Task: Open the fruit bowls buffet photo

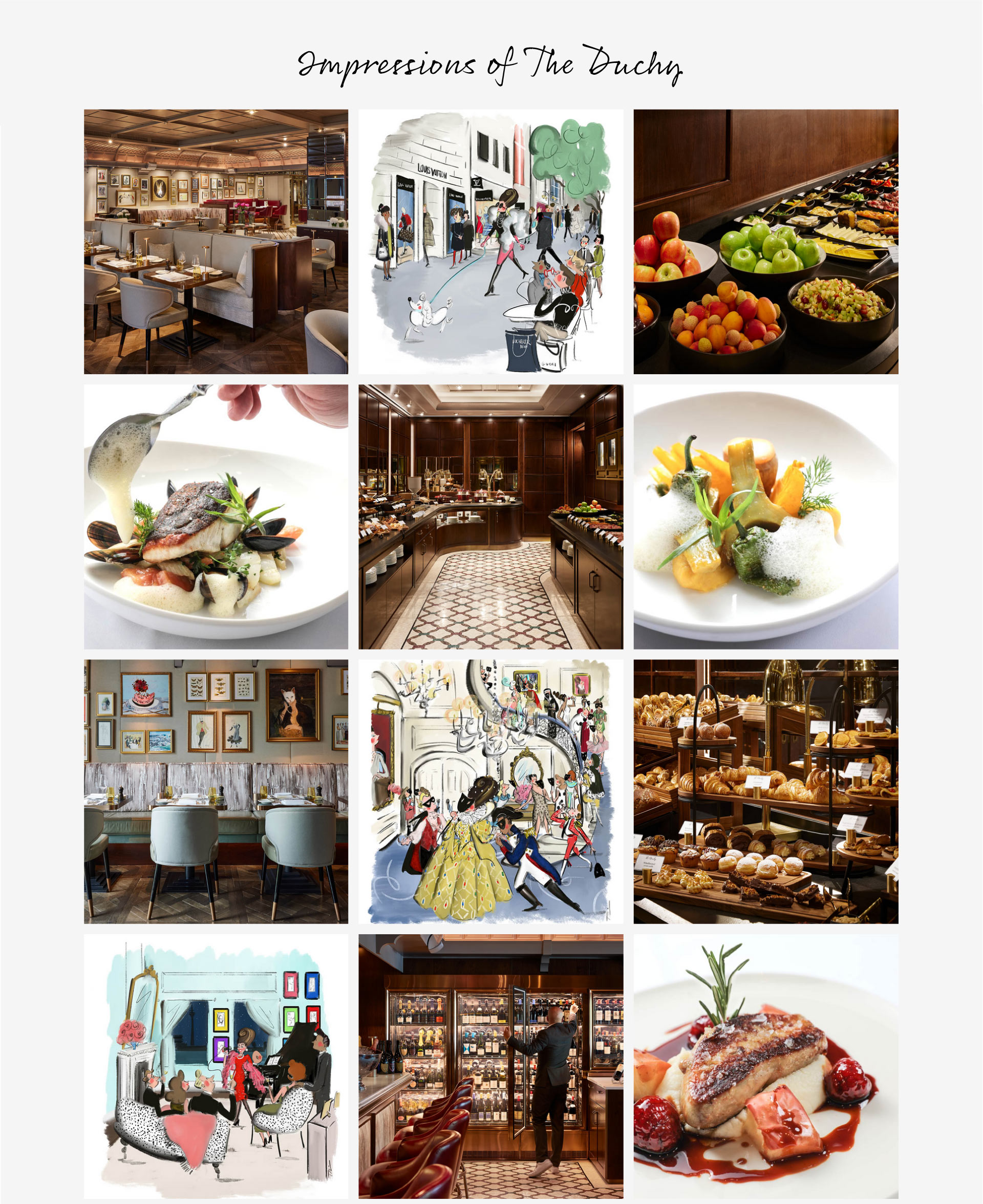Action: (765, 242)
